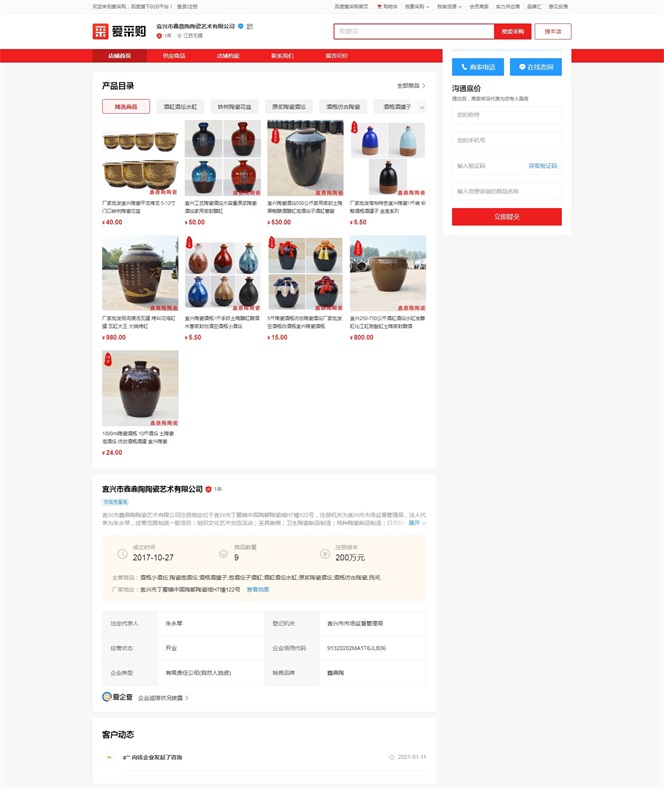Open 全部商品 link in product catalog
The image size is (664, 788).
pos(410,86)
